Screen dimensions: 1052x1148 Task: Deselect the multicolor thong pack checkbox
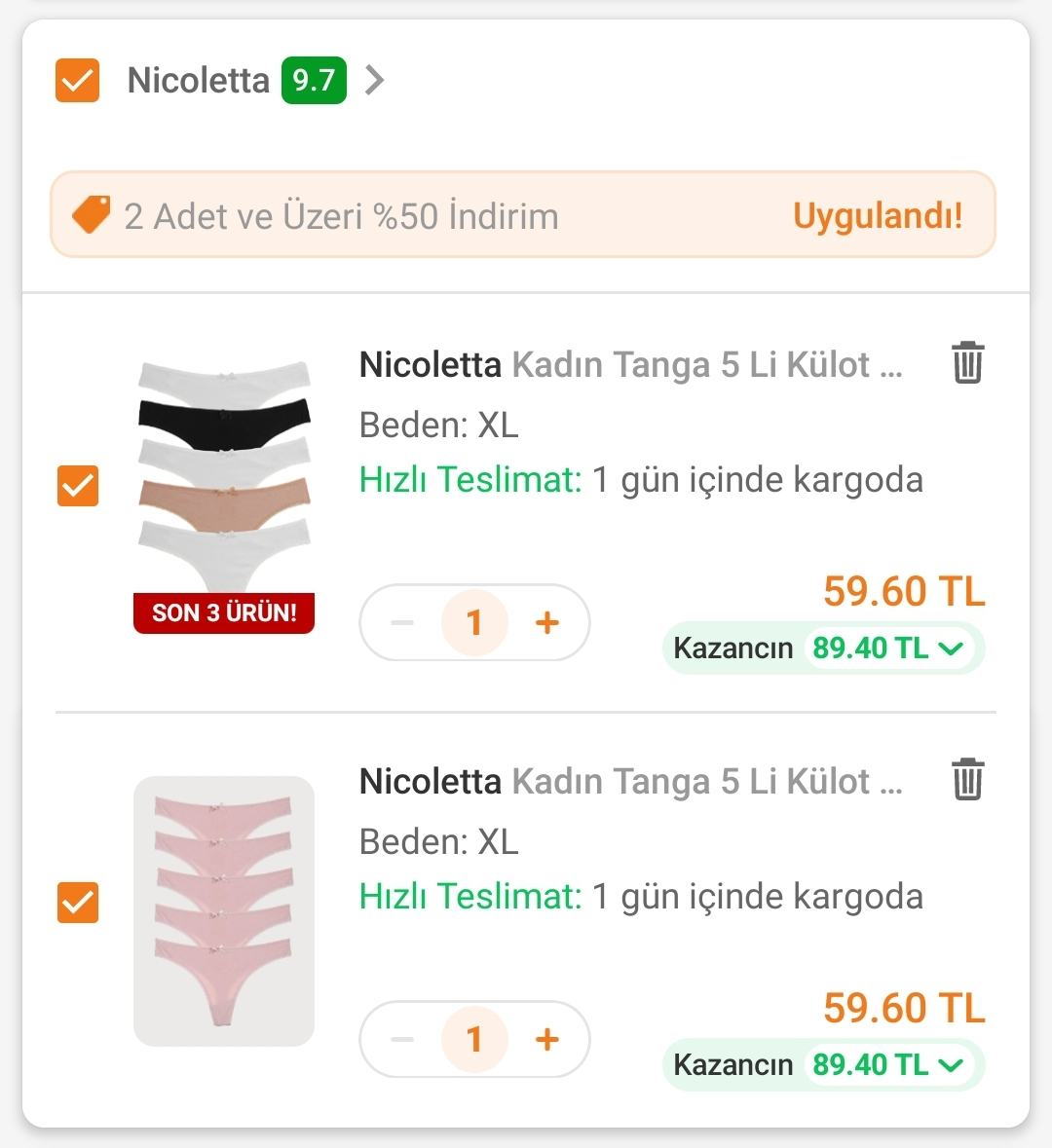pyautogui.click(x=78, y=486)
